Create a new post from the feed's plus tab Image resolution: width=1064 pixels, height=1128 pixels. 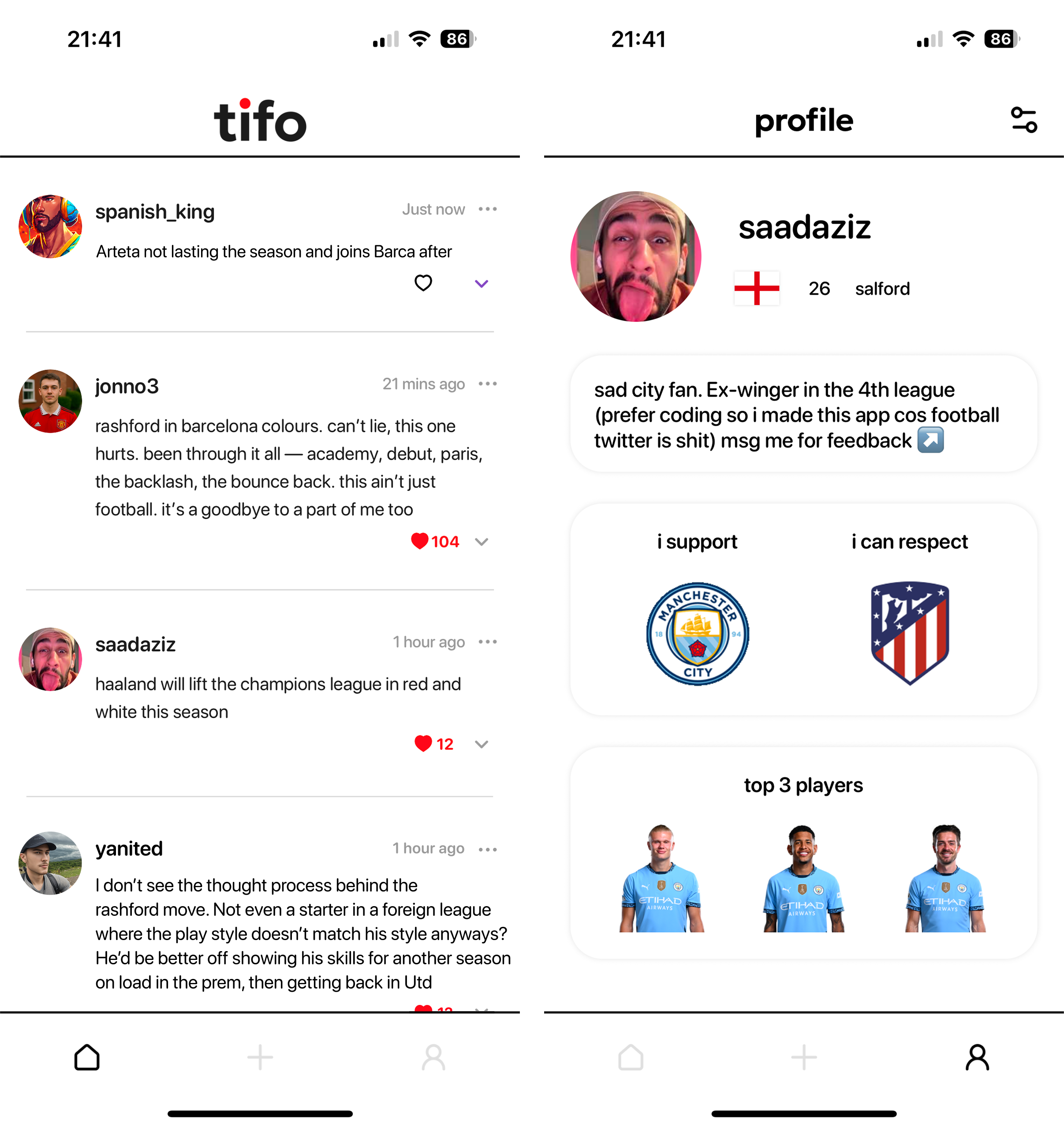click(x=260, y=1057)
